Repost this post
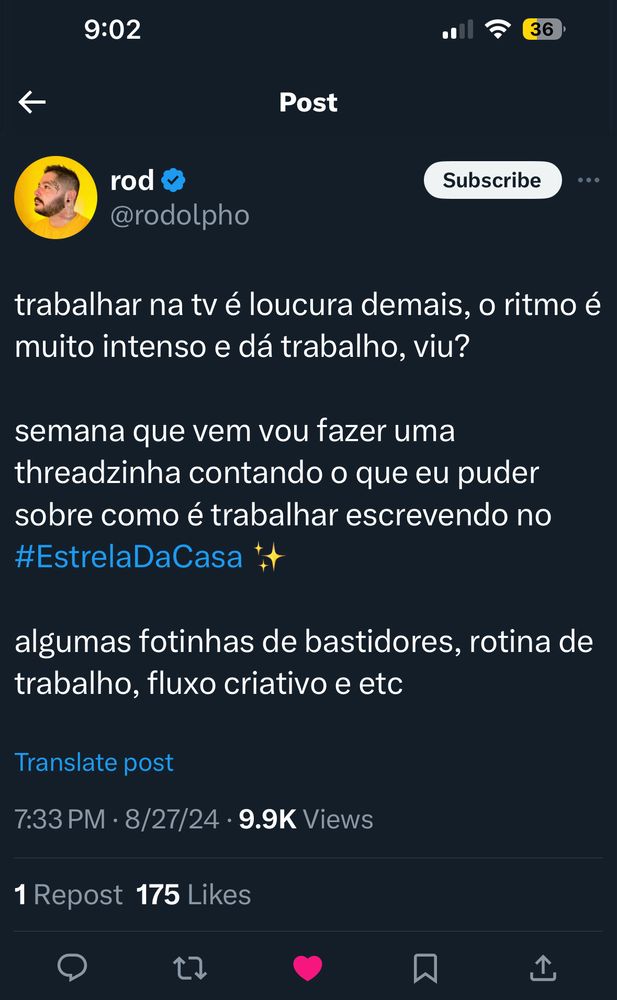Screen dimensions: 617x1000 click(x=189, y=967)
